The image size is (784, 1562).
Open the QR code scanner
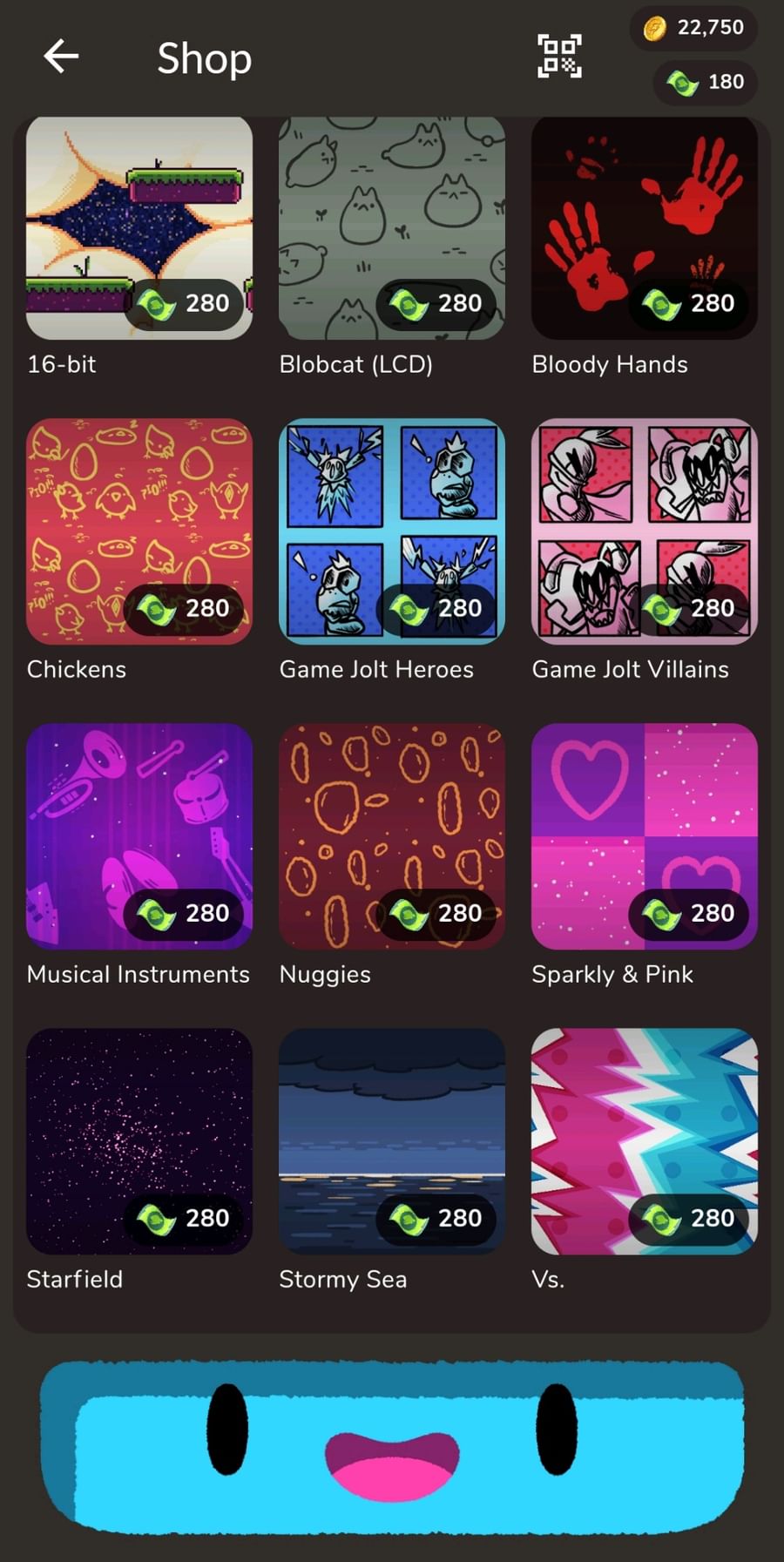559,57
